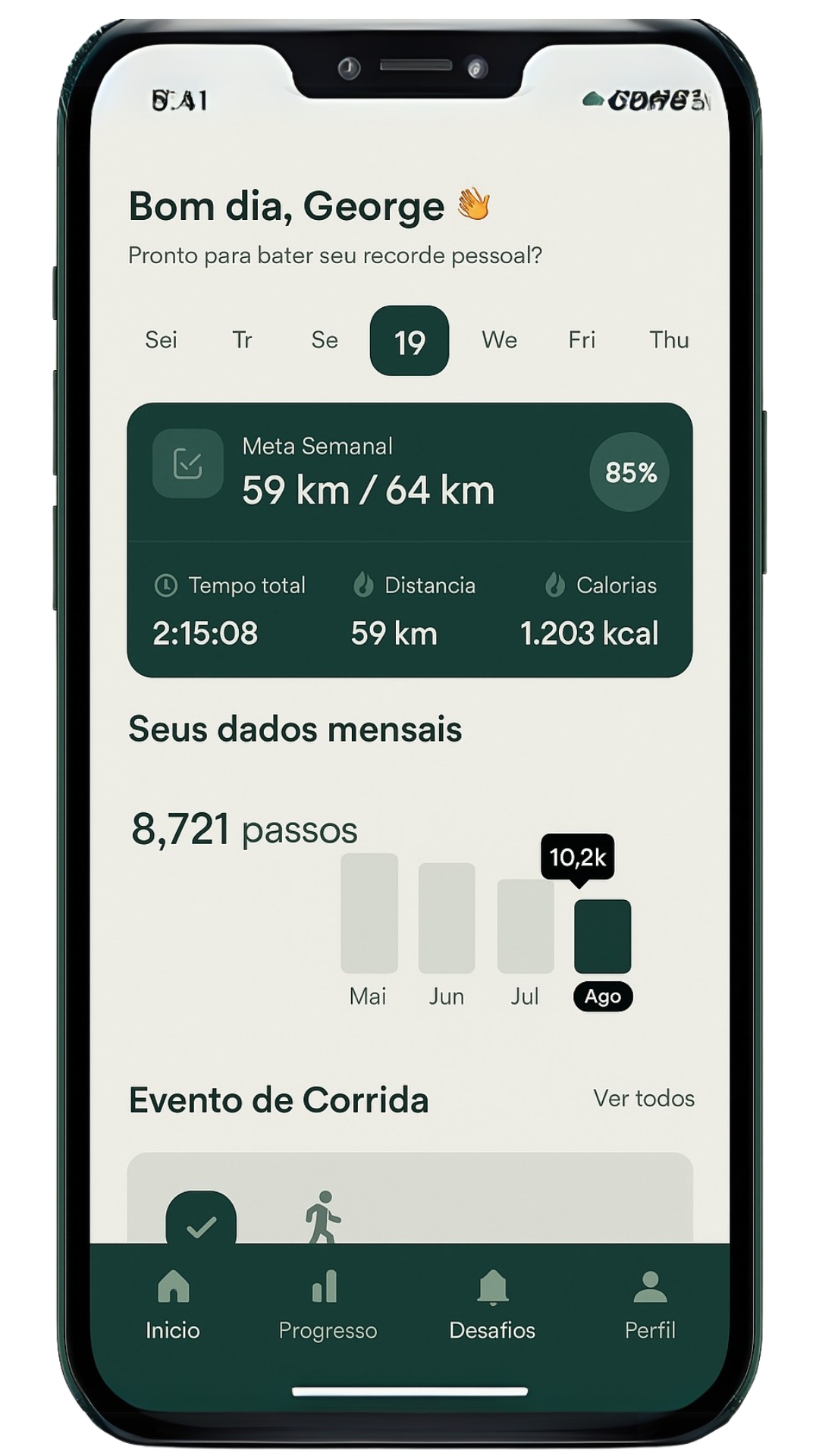Select the Mai bar in the monthly chart

[x=369, y=913]
